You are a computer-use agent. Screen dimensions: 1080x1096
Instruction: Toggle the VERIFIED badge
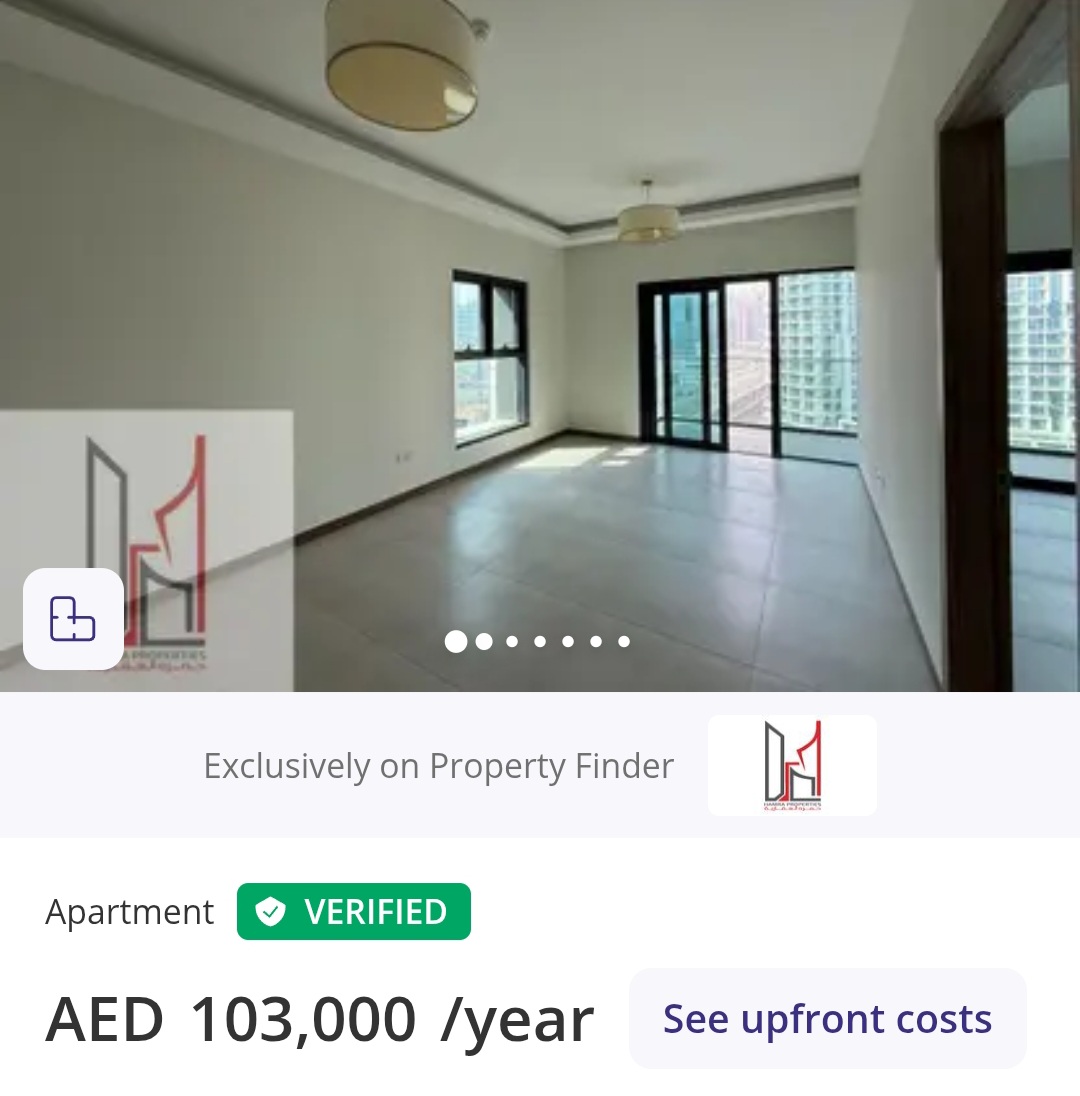point(354,911)
